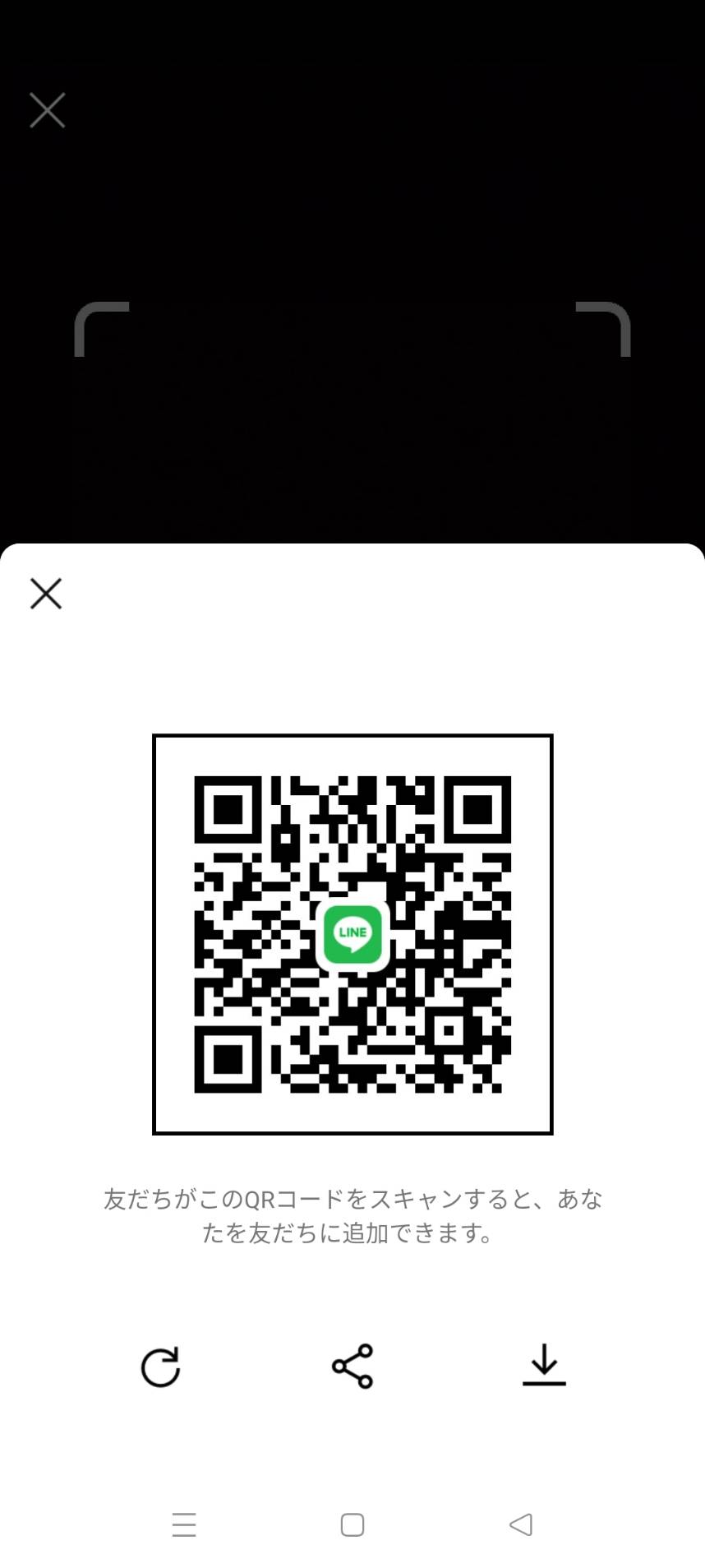Share my QR code

point(352,1367)
